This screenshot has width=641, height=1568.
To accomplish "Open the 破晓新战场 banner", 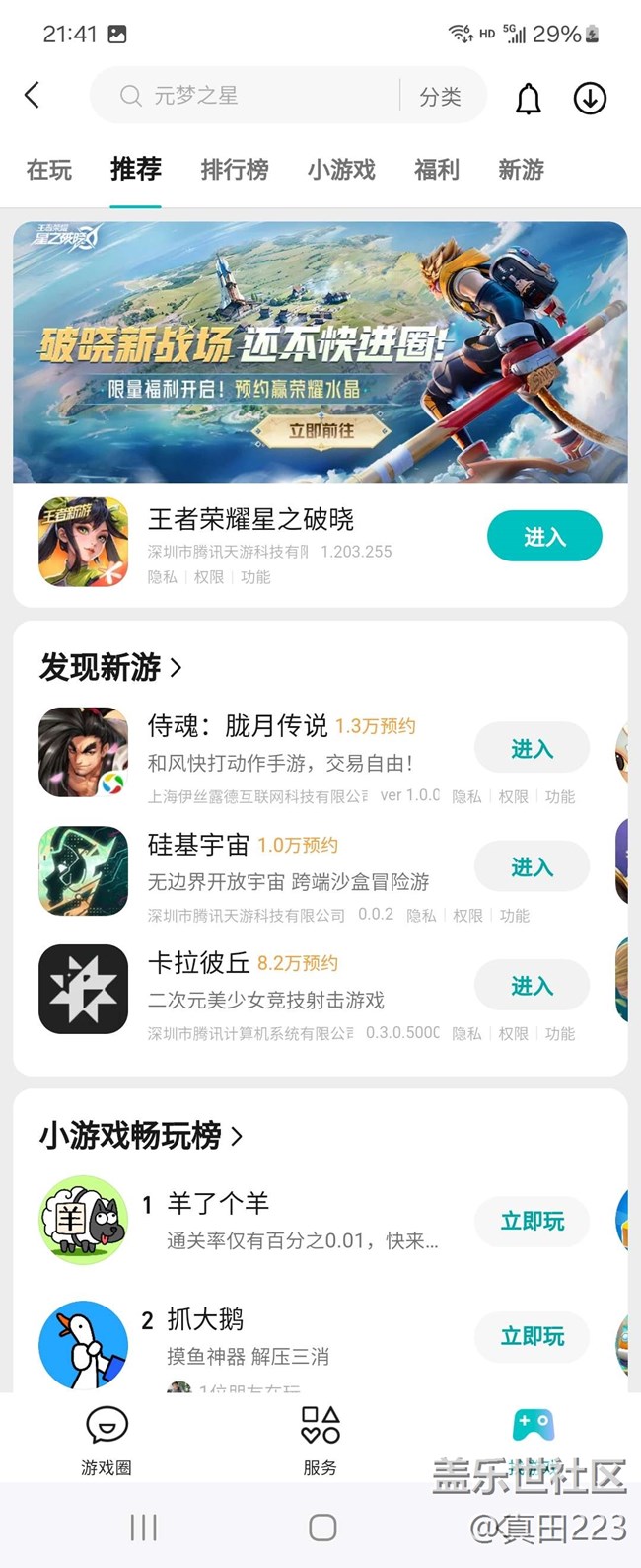I will tap(320, 352).
